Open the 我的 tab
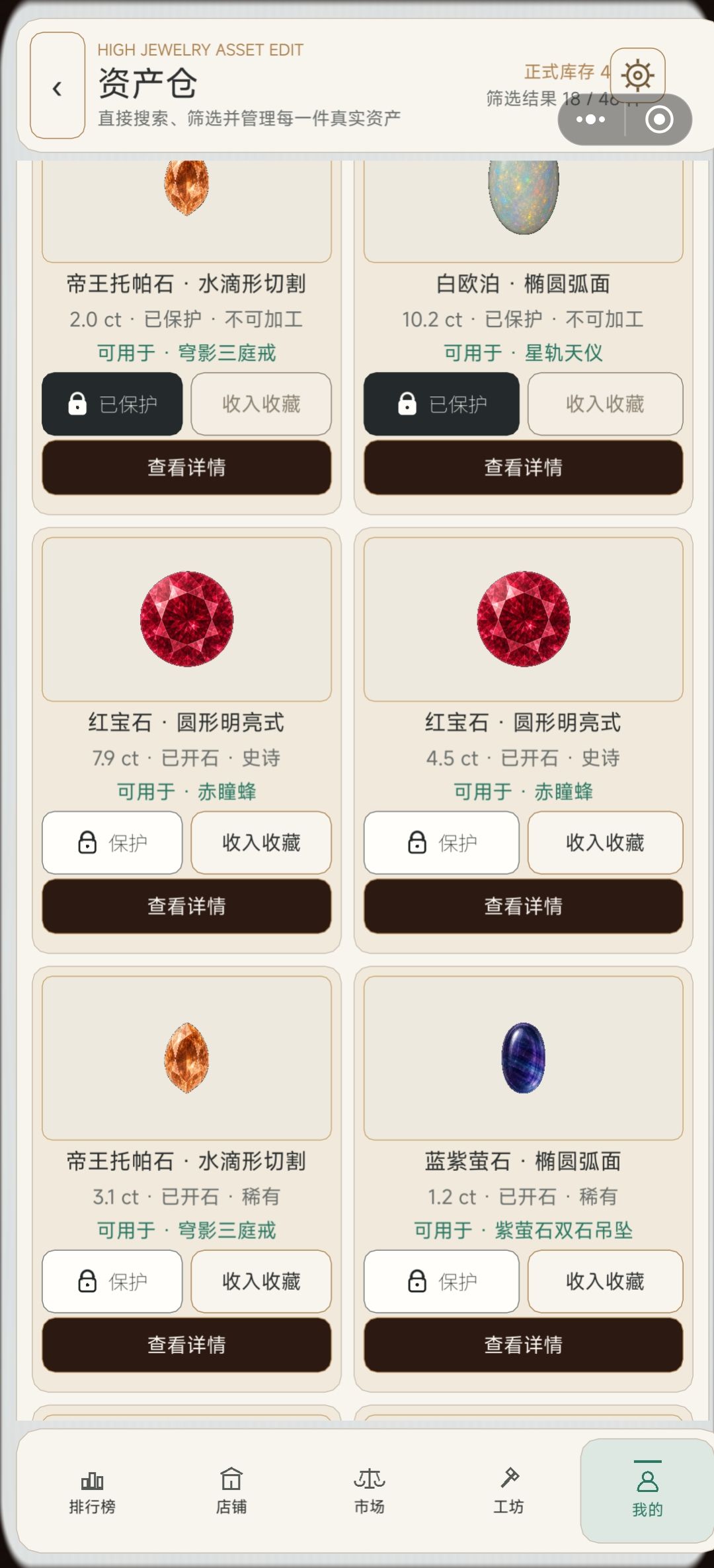Viewport: 714px width, 1568px height. point(647,1491)
